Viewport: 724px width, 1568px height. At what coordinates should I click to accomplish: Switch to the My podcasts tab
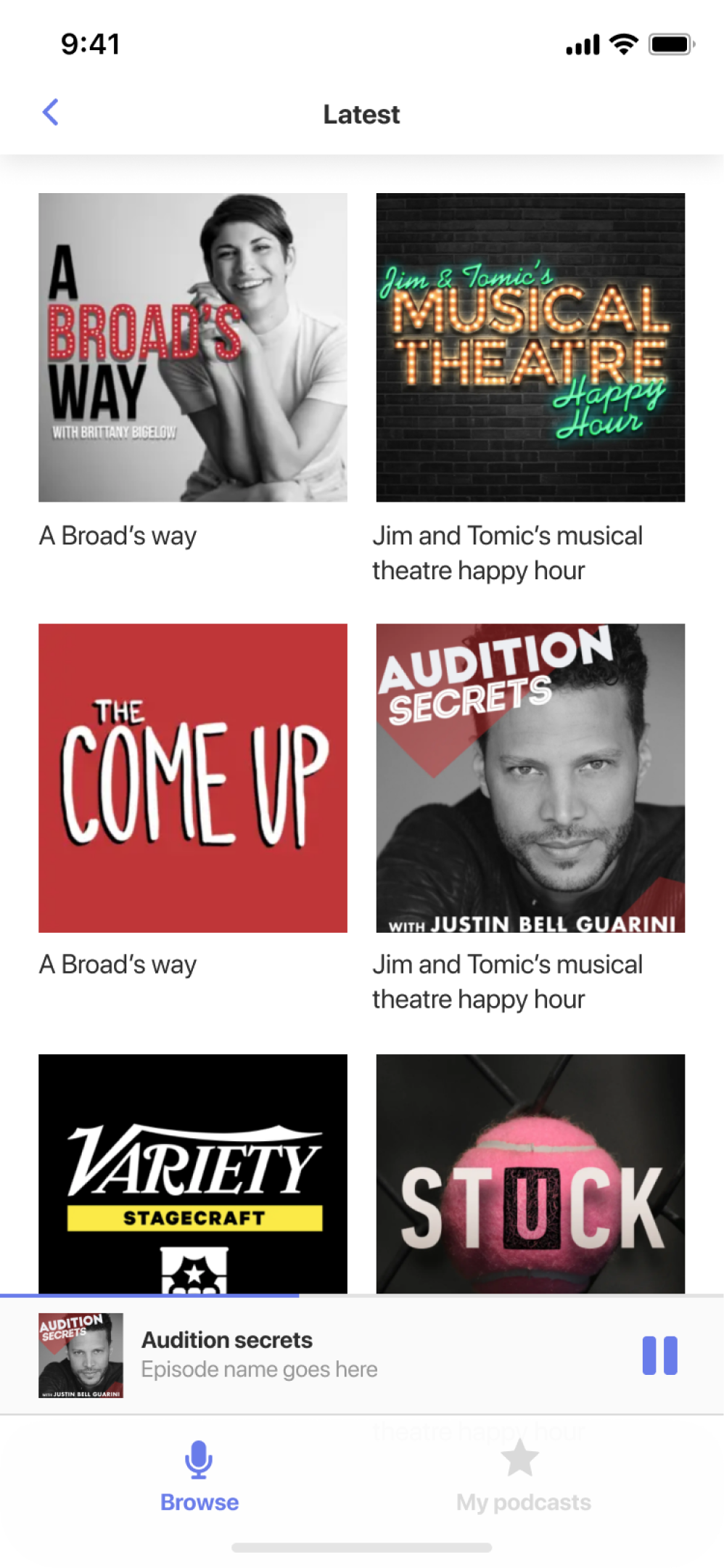pos(523,1477)
